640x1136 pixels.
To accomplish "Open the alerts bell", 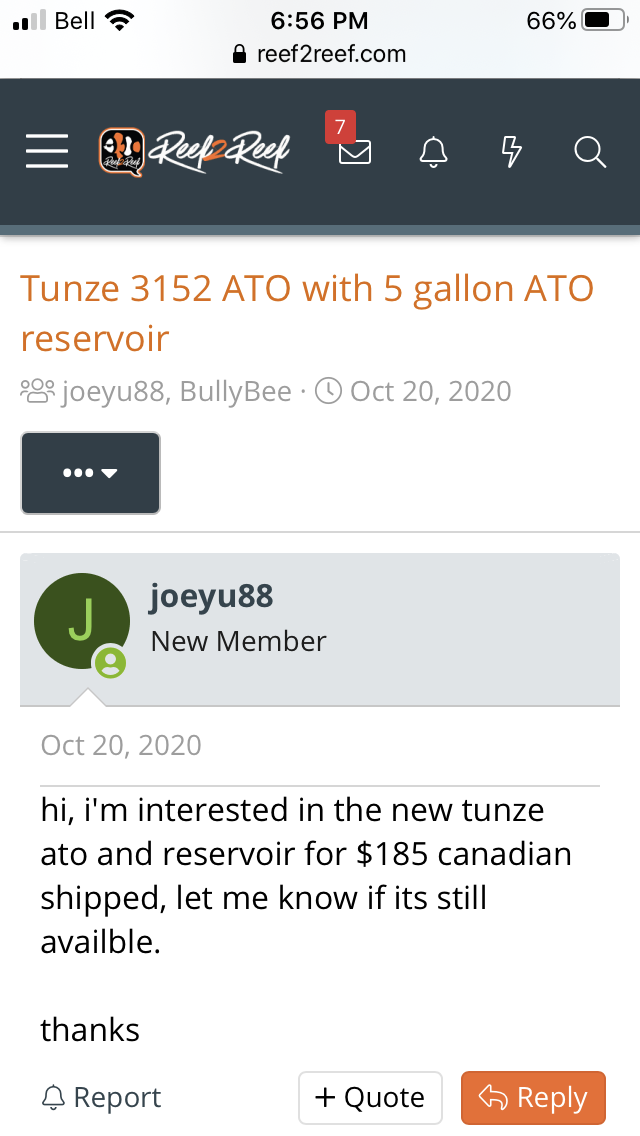I will click(x=433, y=152).
